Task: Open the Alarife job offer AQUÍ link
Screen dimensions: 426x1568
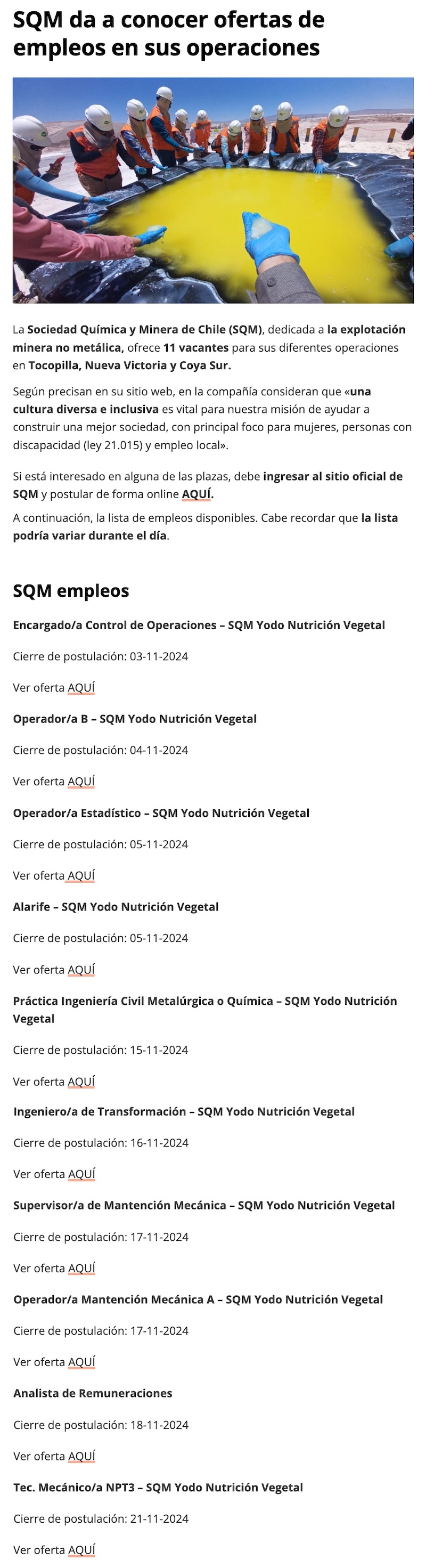Action: pyautogui.click(x=81, y=969)
